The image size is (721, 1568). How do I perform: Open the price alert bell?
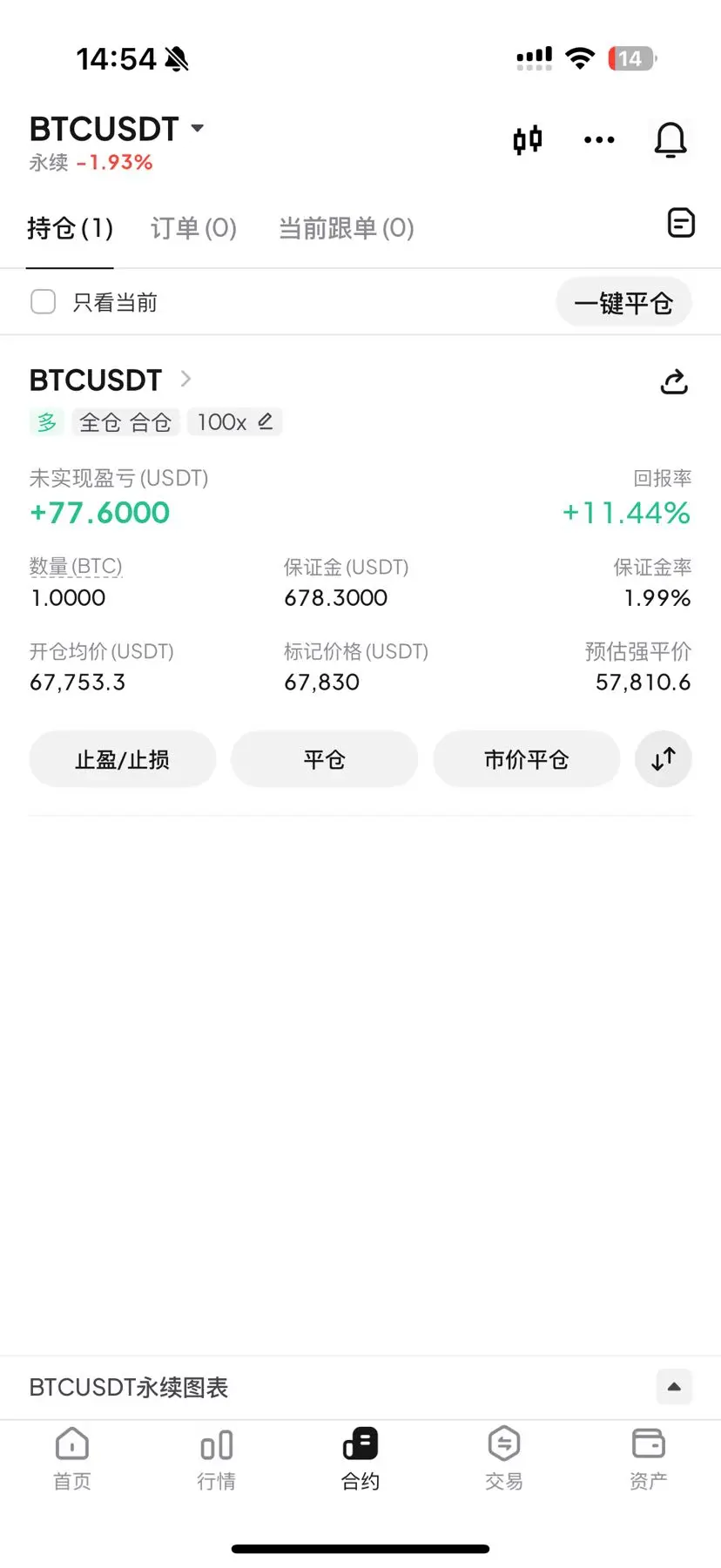[x=670, y=139]
